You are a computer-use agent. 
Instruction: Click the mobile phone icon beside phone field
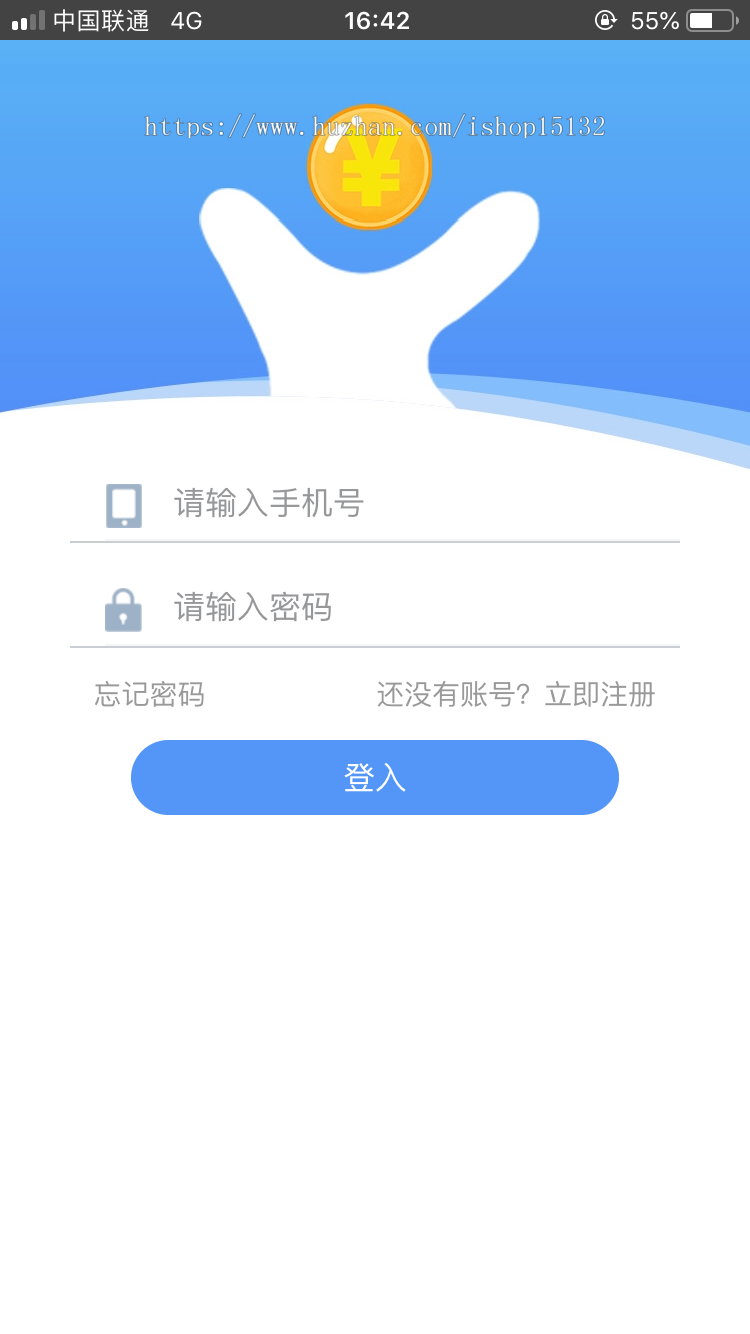[x=123, y=504]
